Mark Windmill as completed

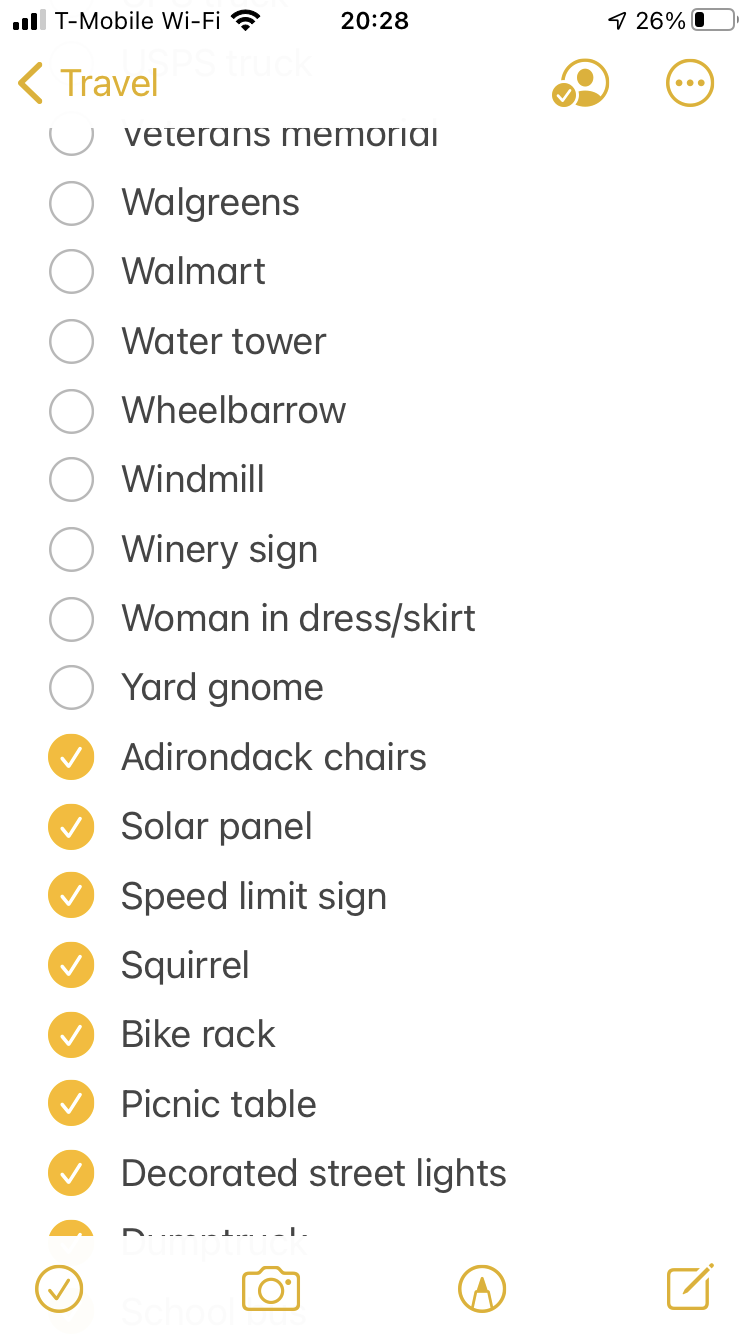[x=71, y=480]
